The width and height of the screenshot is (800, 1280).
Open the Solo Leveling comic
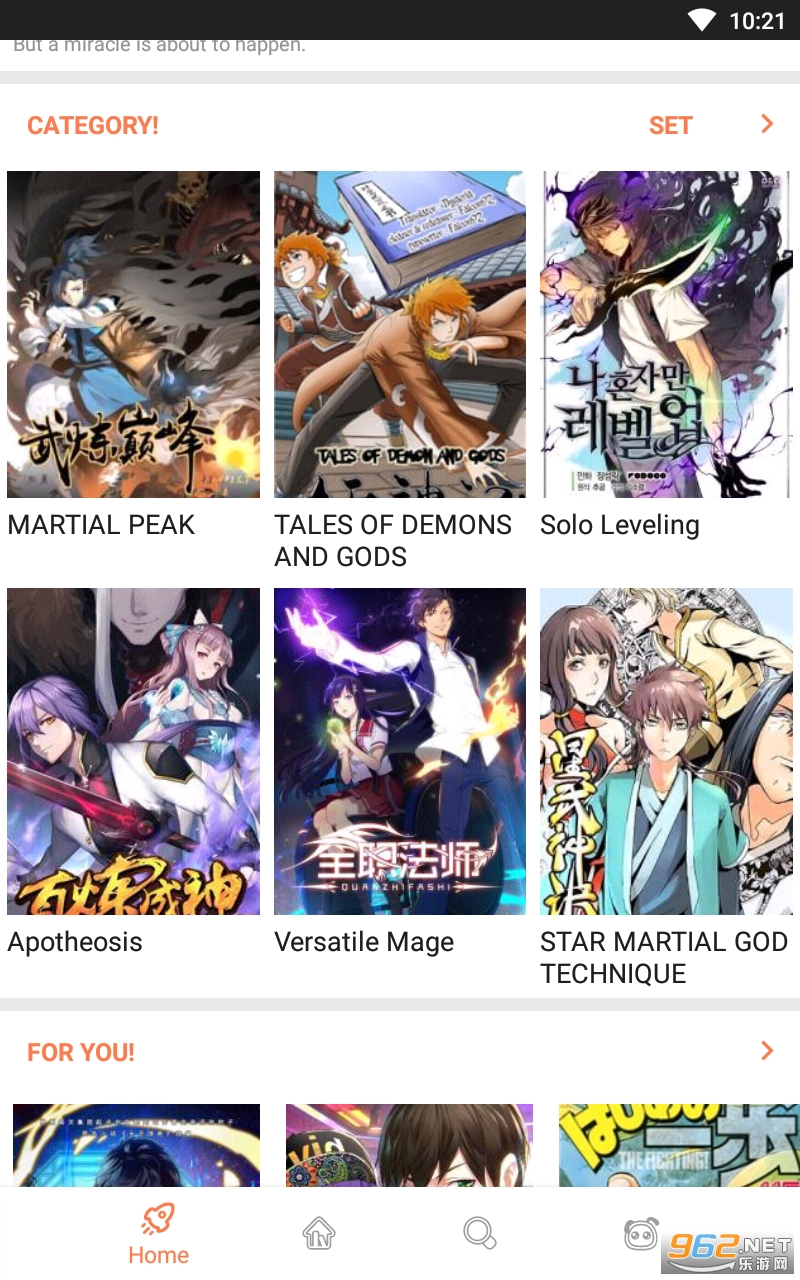click(666, 334)
